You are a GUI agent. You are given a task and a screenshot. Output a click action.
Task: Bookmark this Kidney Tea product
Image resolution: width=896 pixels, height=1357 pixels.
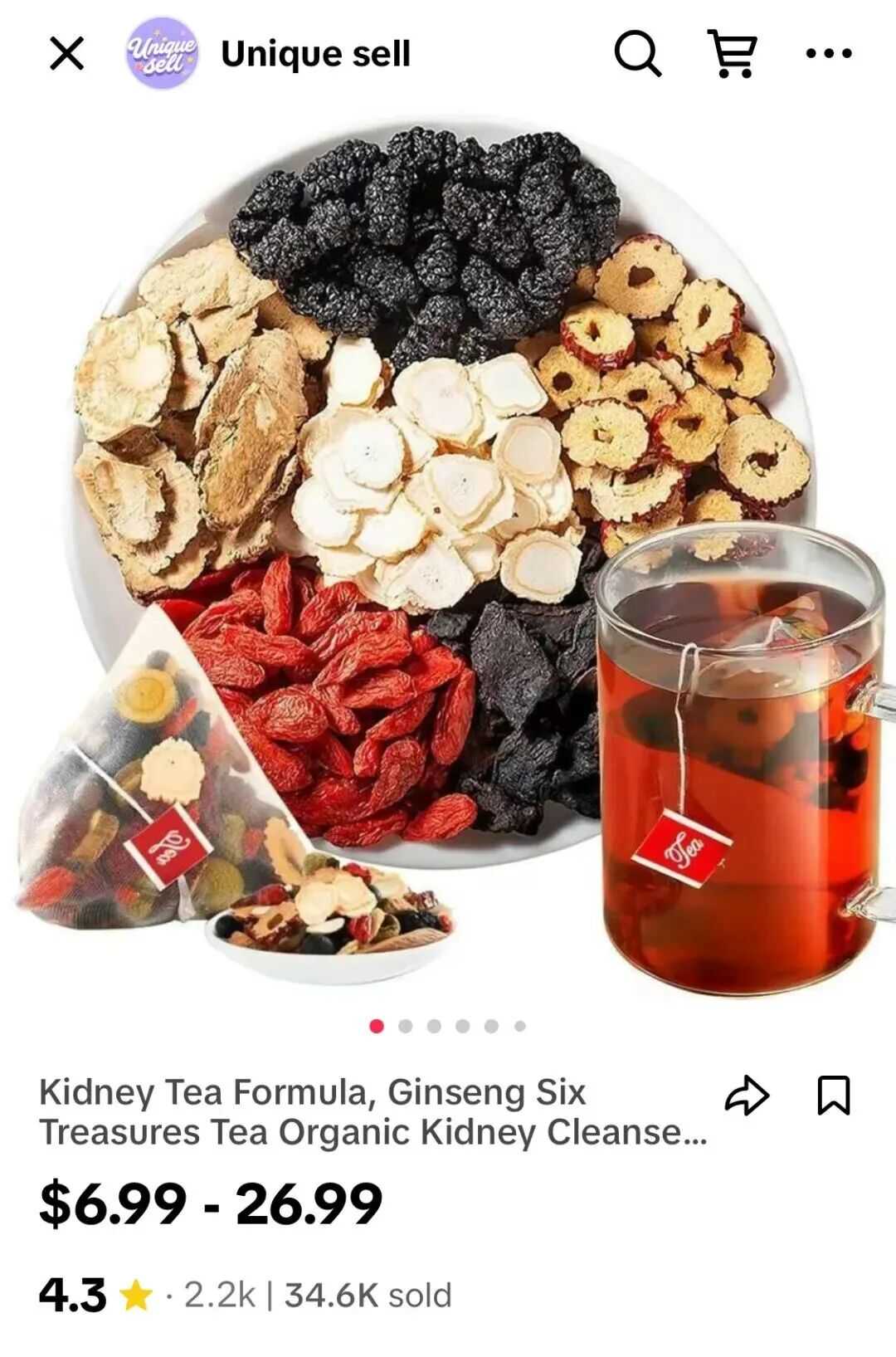coord(834,1096)
